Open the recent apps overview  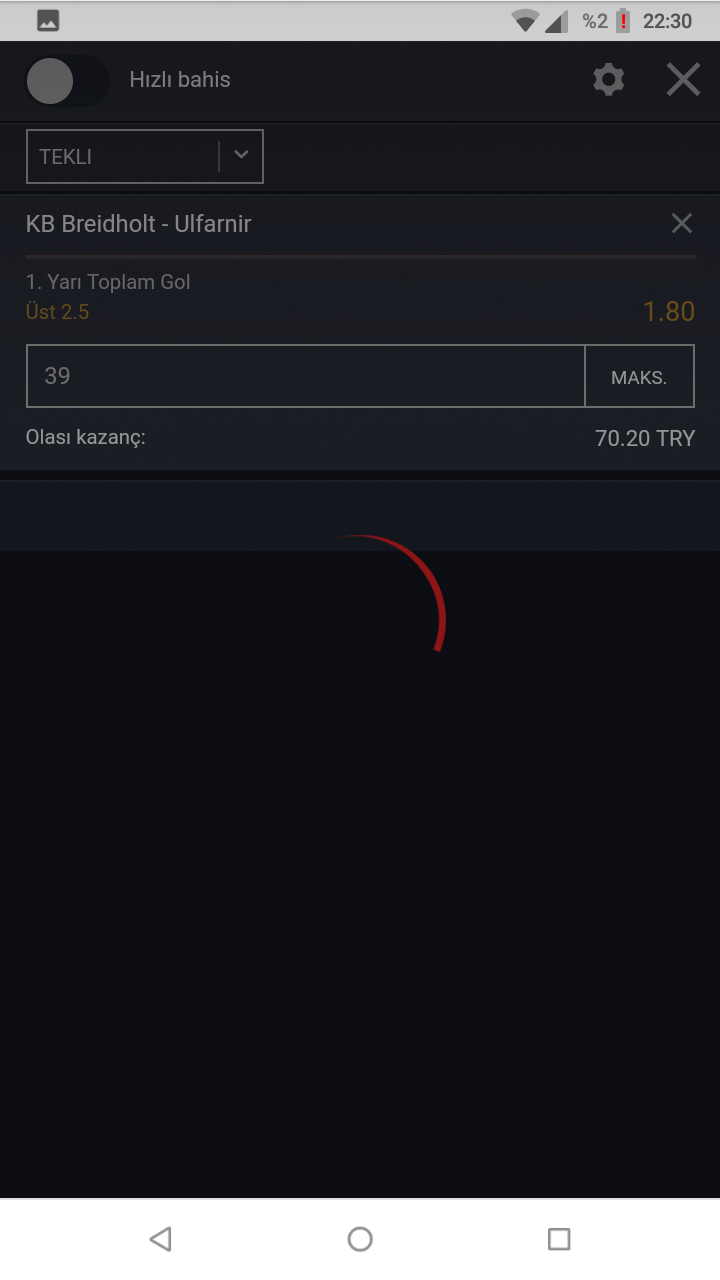(559, 1239)
